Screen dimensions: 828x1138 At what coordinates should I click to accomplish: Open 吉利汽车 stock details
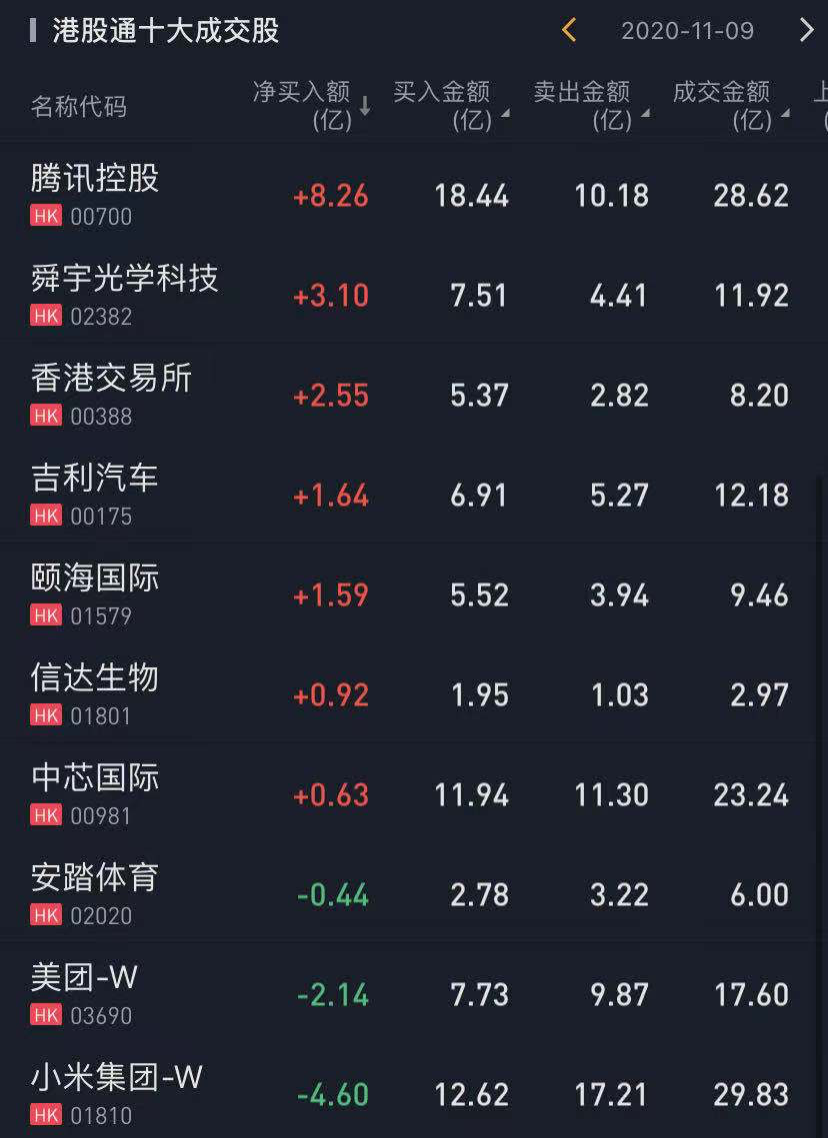coord(95,494)
